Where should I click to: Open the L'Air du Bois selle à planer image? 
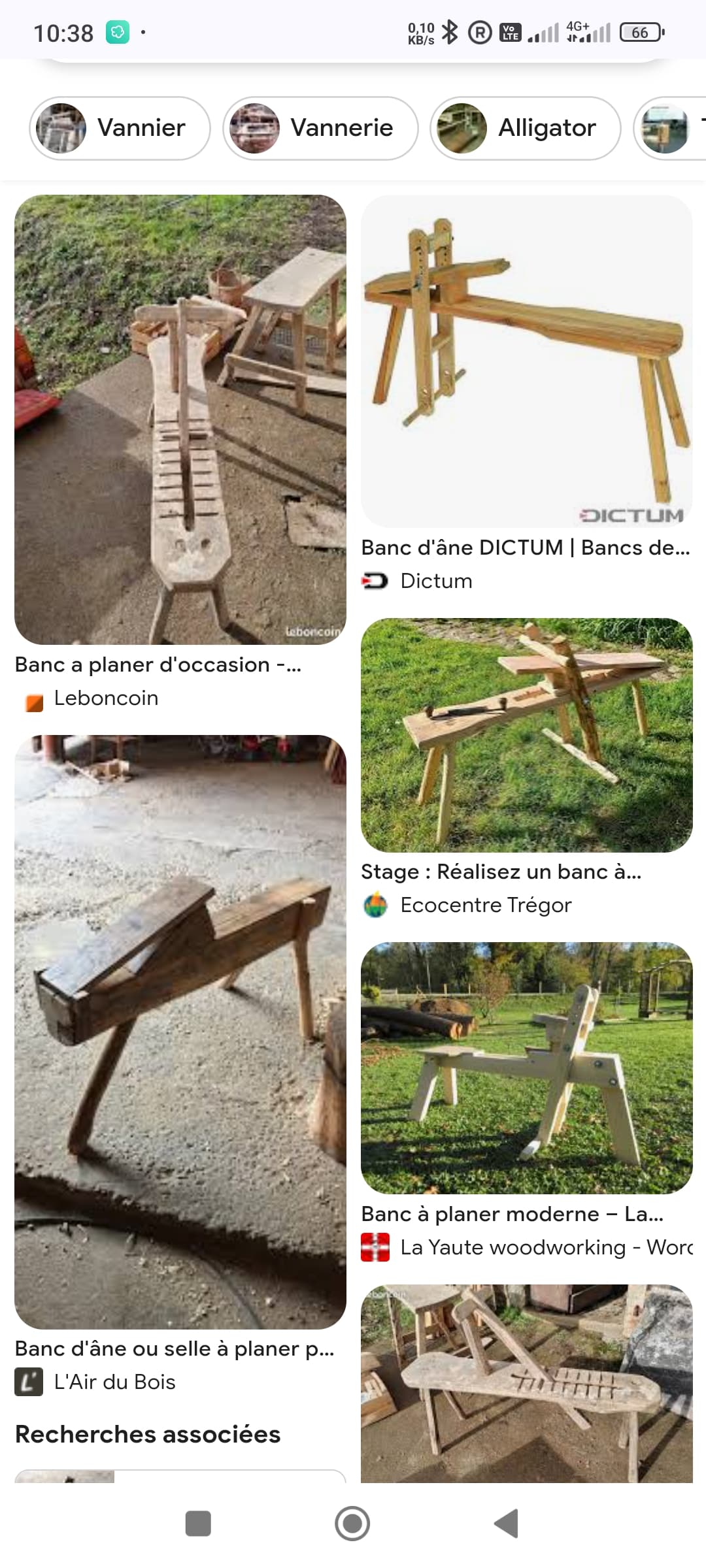tap(180, 1032)
